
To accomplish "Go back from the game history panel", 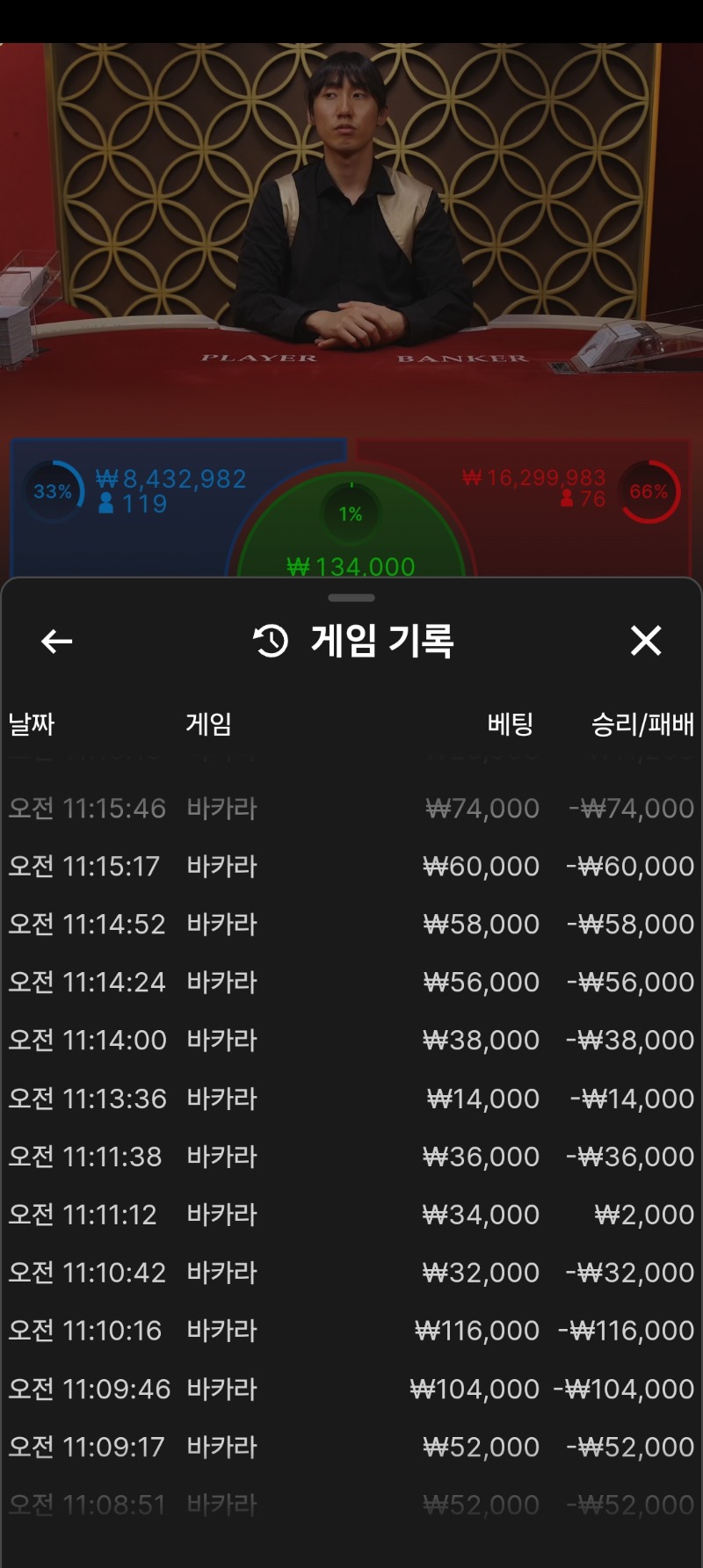I will [x=57, y=641].
